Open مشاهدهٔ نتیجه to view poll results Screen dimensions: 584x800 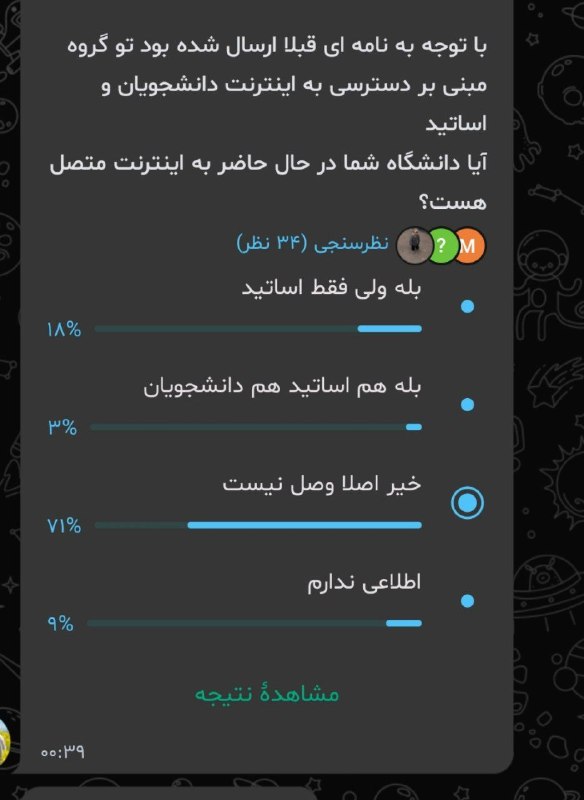point(267,694)
